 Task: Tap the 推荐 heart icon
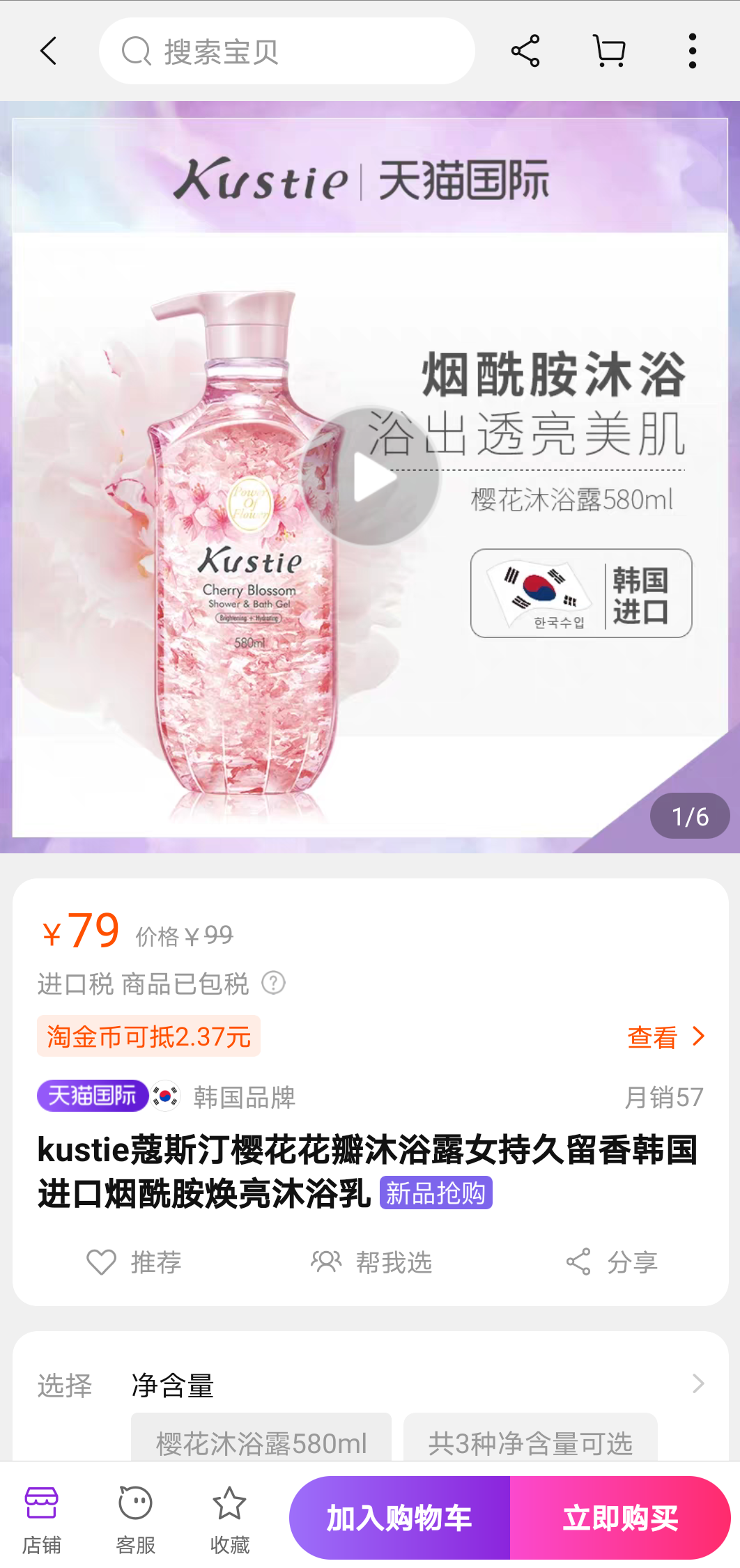click(135, 1262)
